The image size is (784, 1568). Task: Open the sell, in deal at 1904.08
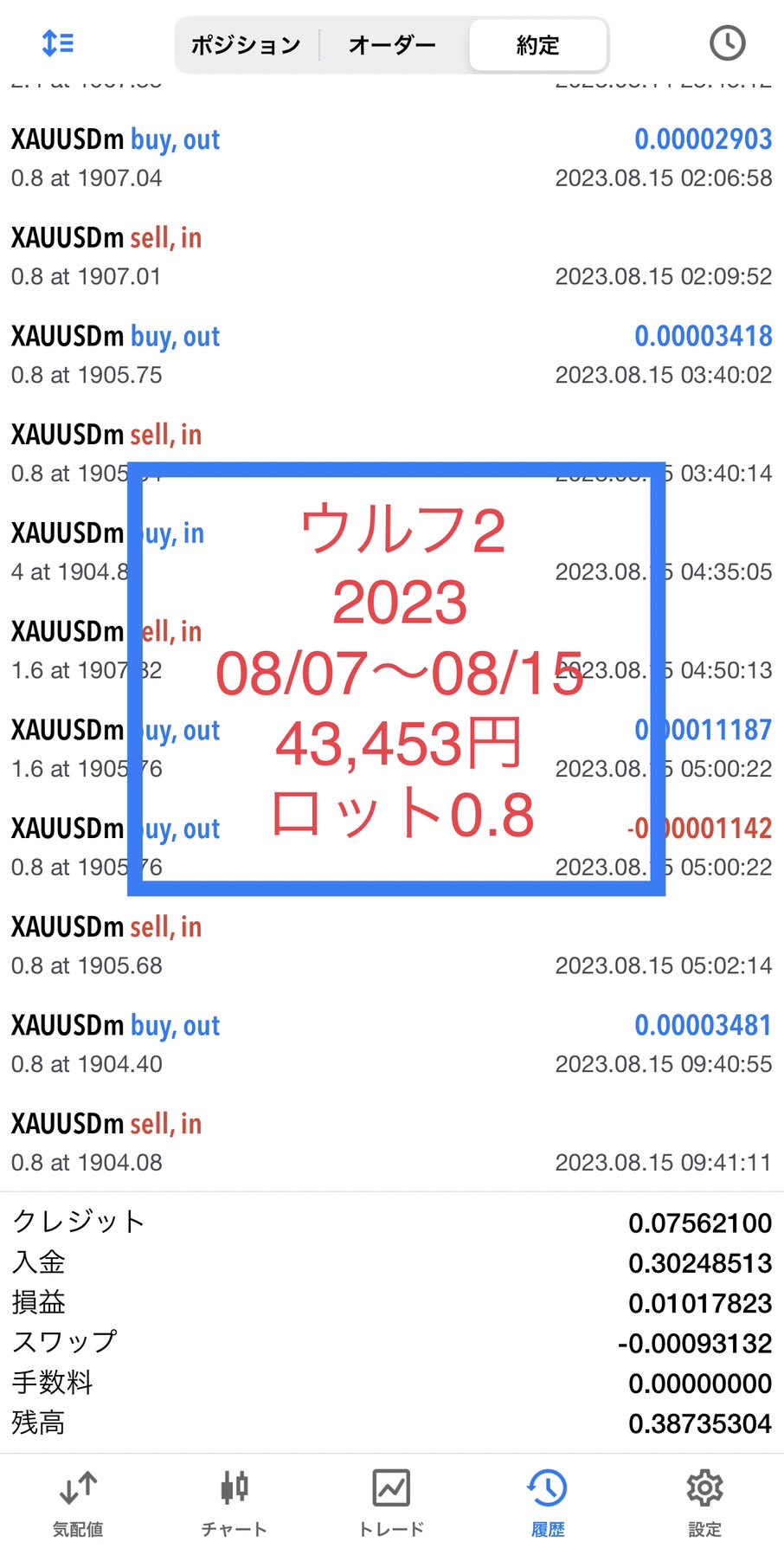[392, 1143]
